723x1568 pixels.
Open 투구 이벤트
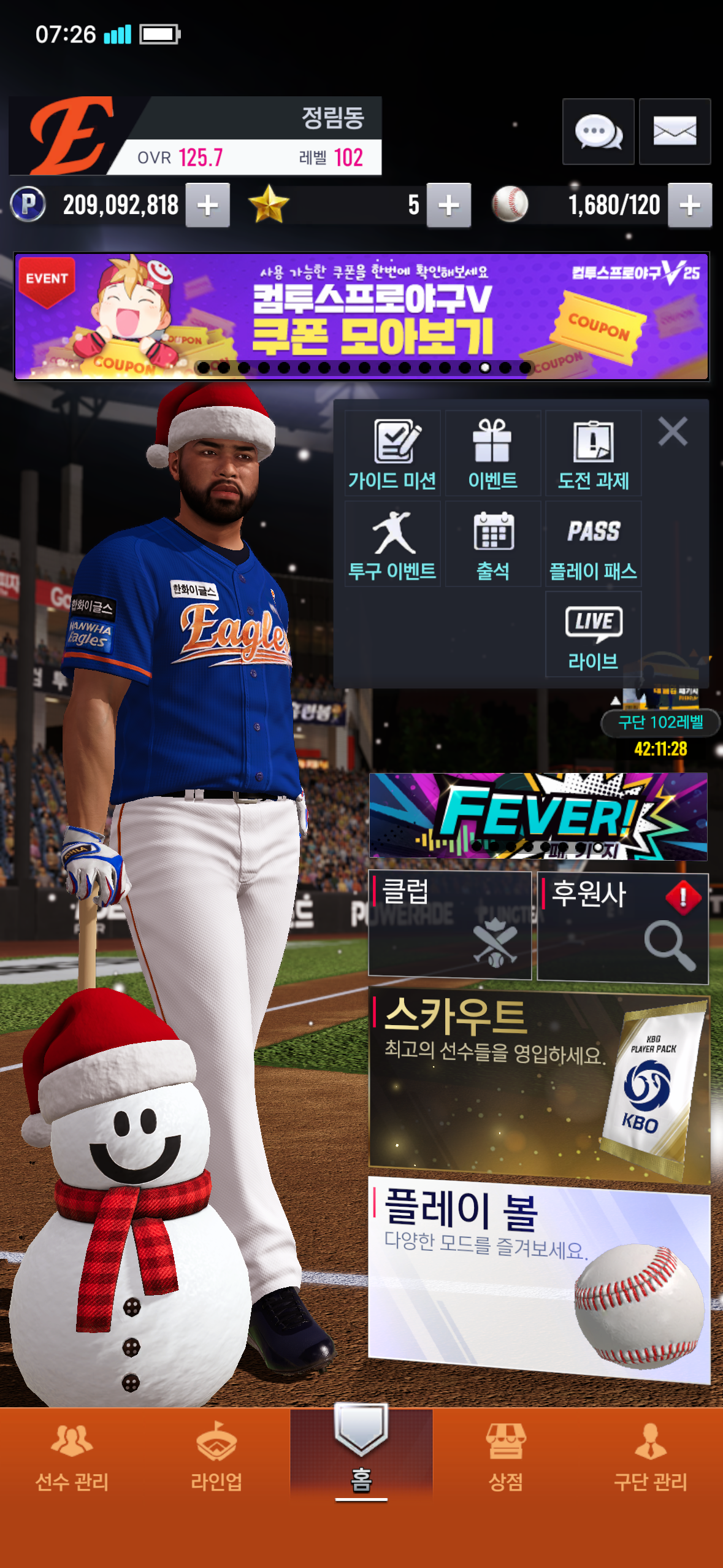(392, 544)
